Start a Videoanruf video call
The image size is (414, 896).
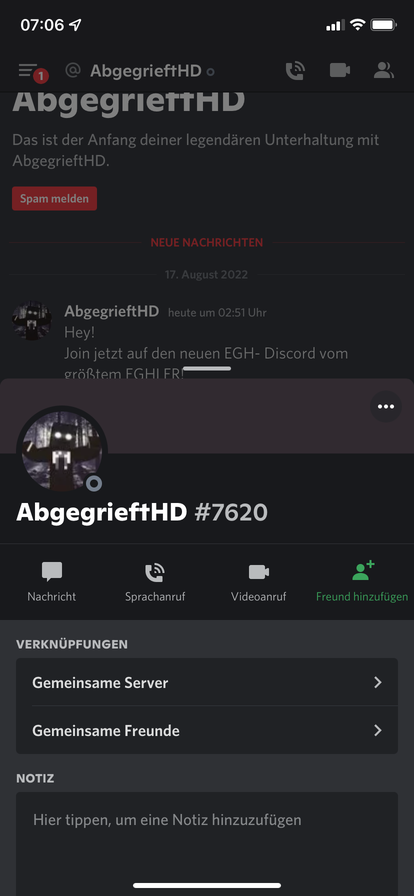[x=258, y=581]
